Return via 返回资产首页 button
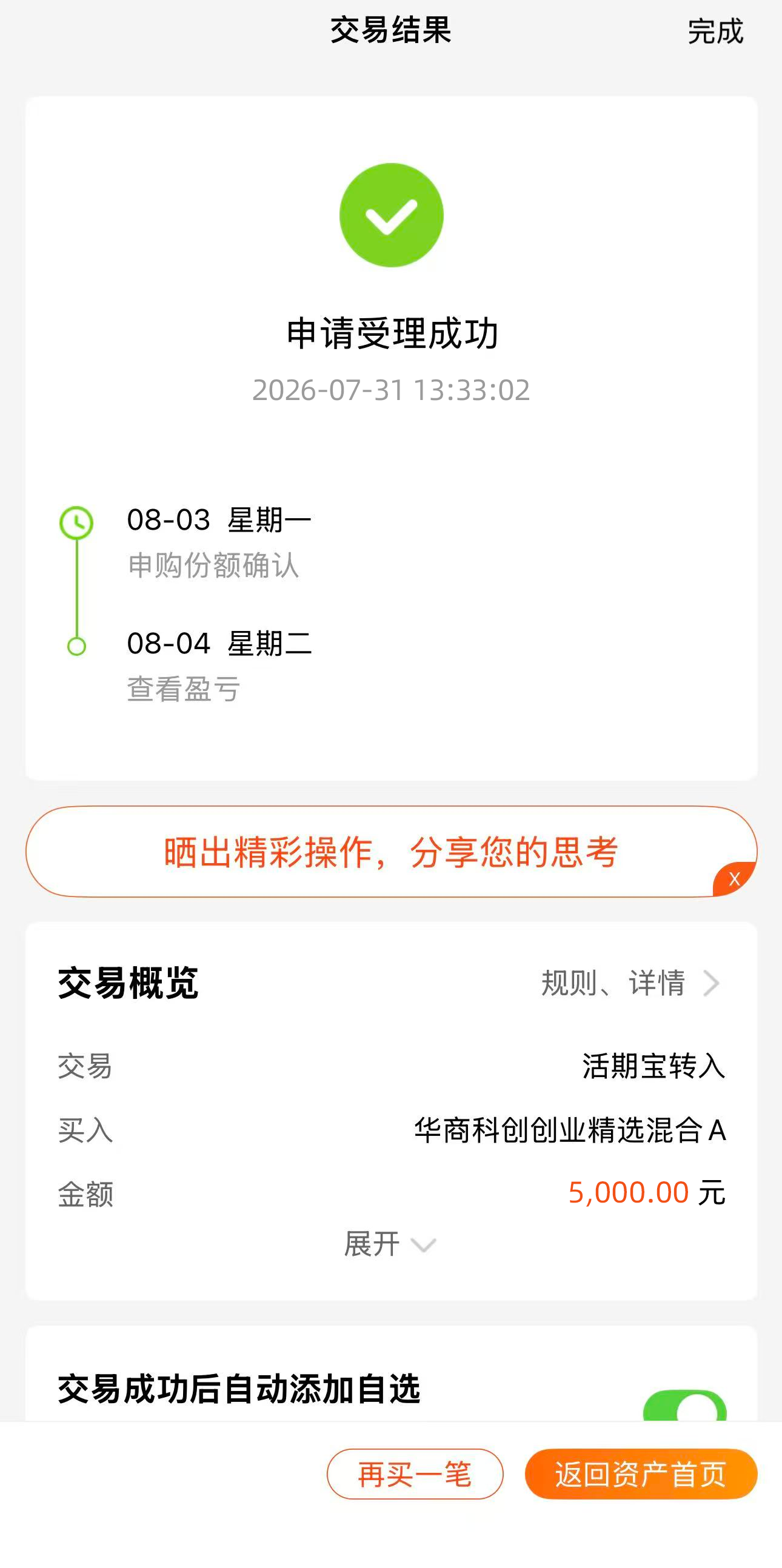782x1568 pixels. coord(641,1474)
